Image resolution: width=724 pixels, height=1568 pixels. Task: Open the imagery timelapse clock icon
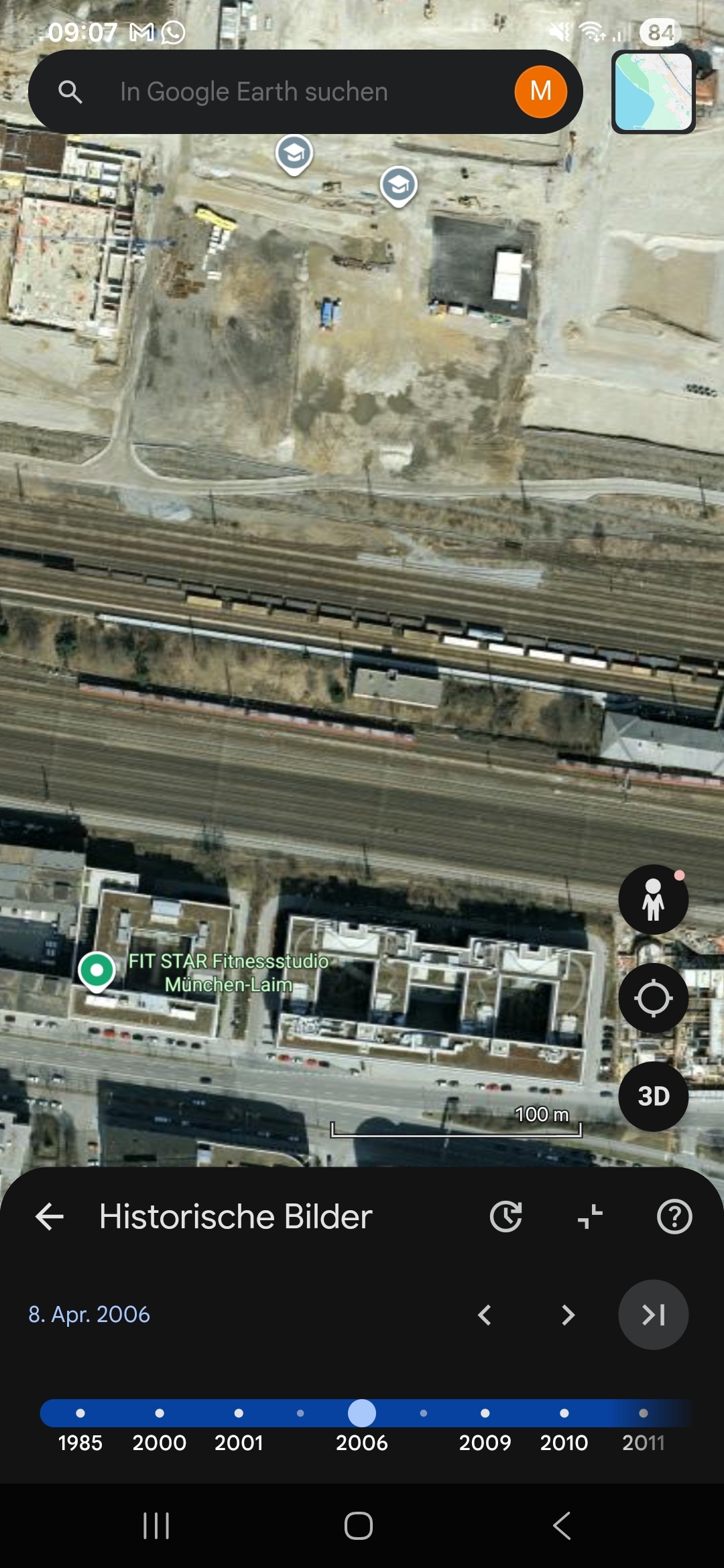click(506, 1217)
